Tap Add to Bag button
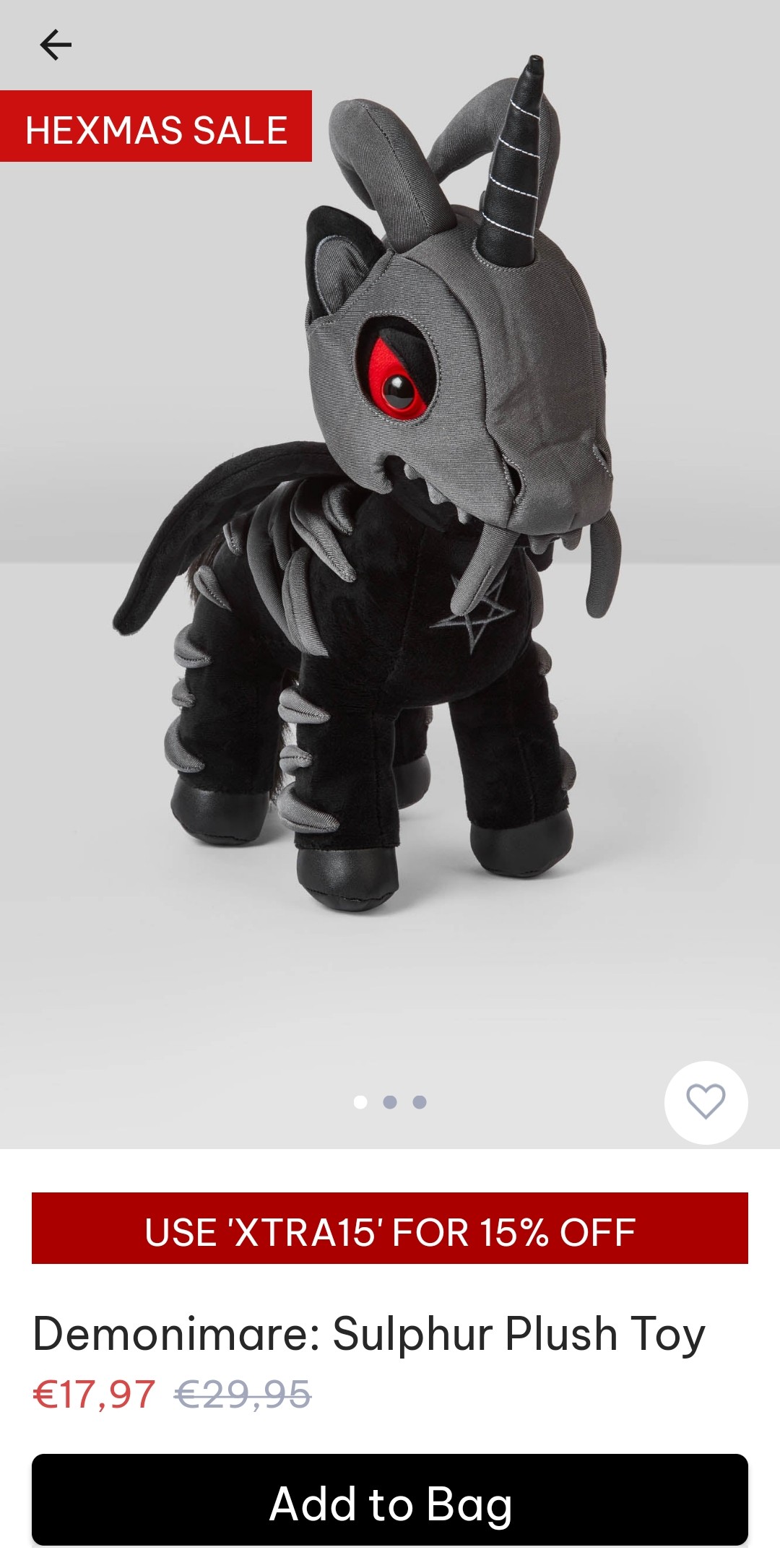 click(390, 1499)
